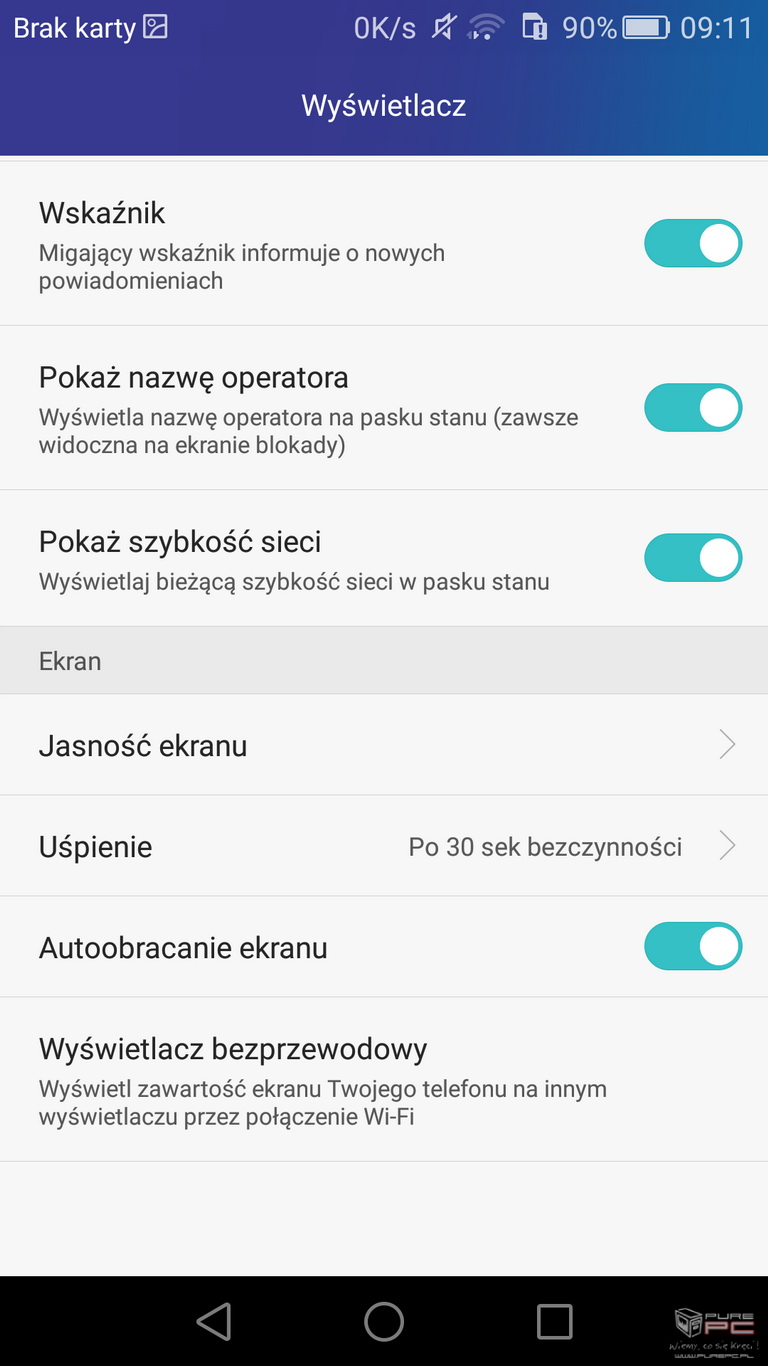Toggle the Wskaźnik notification indicator switch
The height and width of the screenshot is (1366, 768).
pos(693,244)
